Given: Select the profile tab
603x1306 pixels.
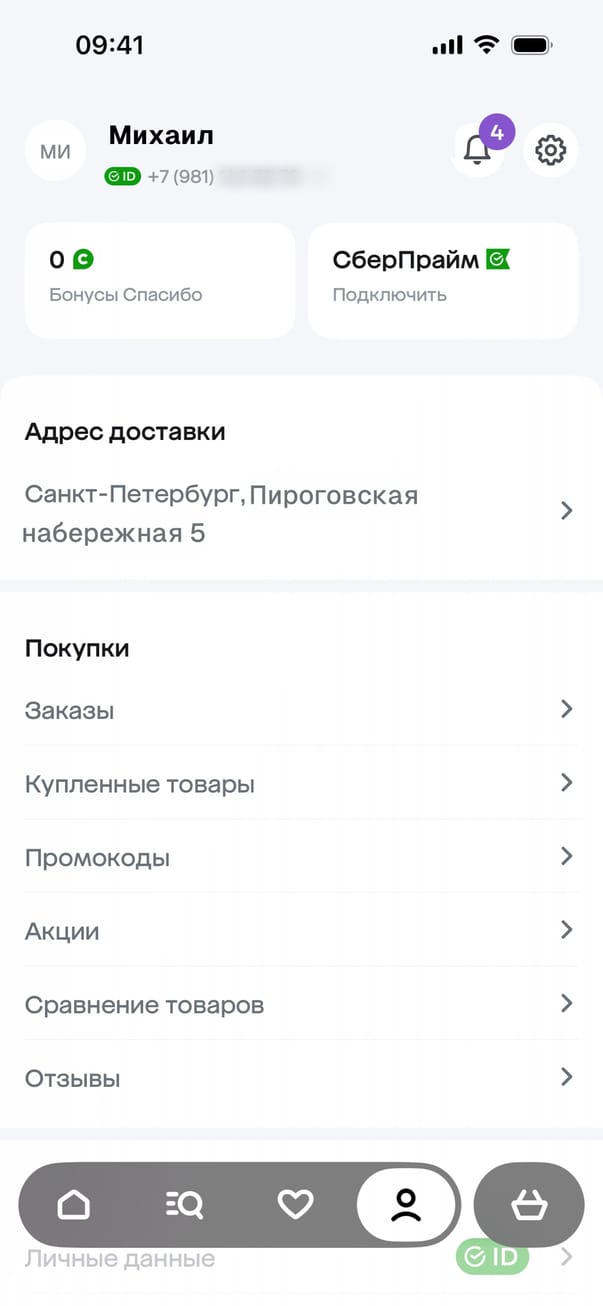Looking at the screenshot, I should (x=406, y=1205).
